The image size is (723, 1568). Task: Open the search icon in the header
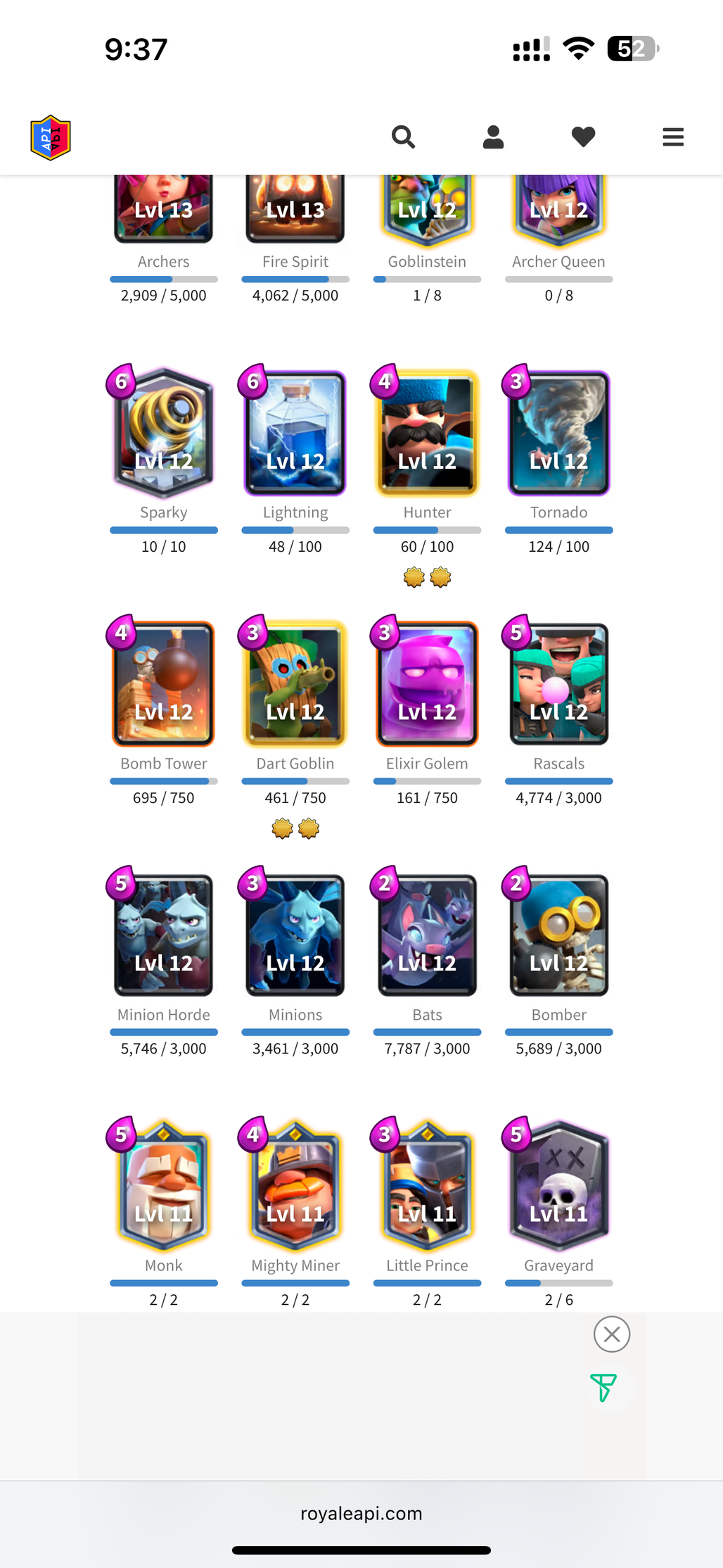403,137
